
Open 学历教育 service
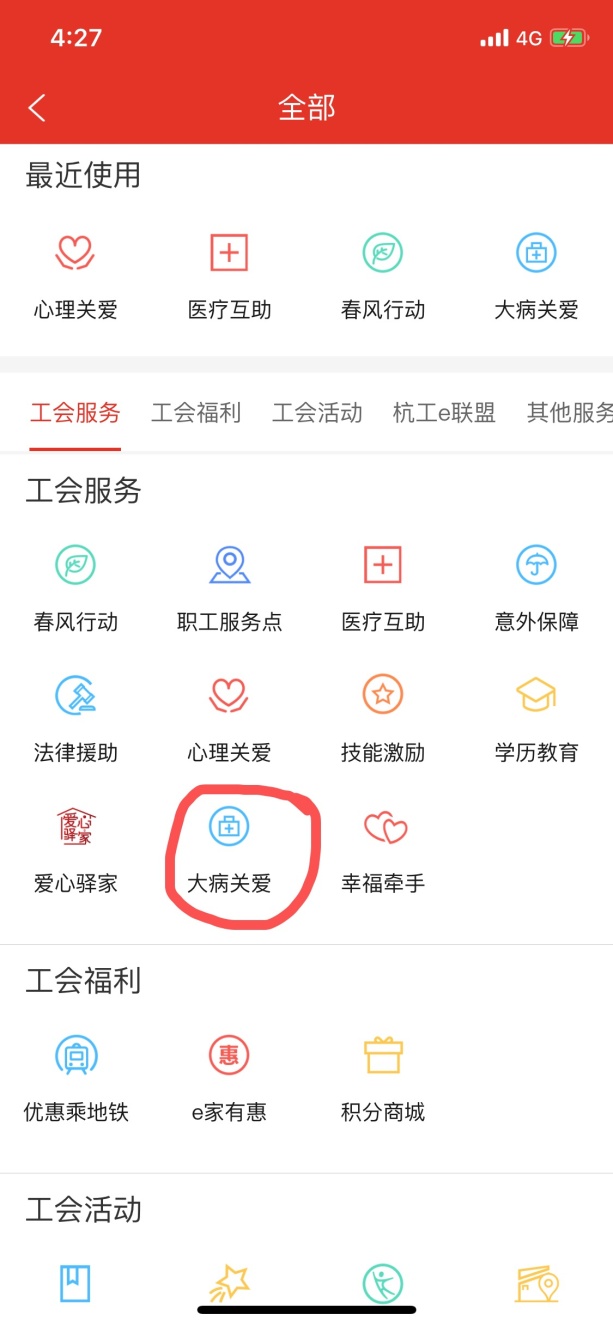pos(537,718)
